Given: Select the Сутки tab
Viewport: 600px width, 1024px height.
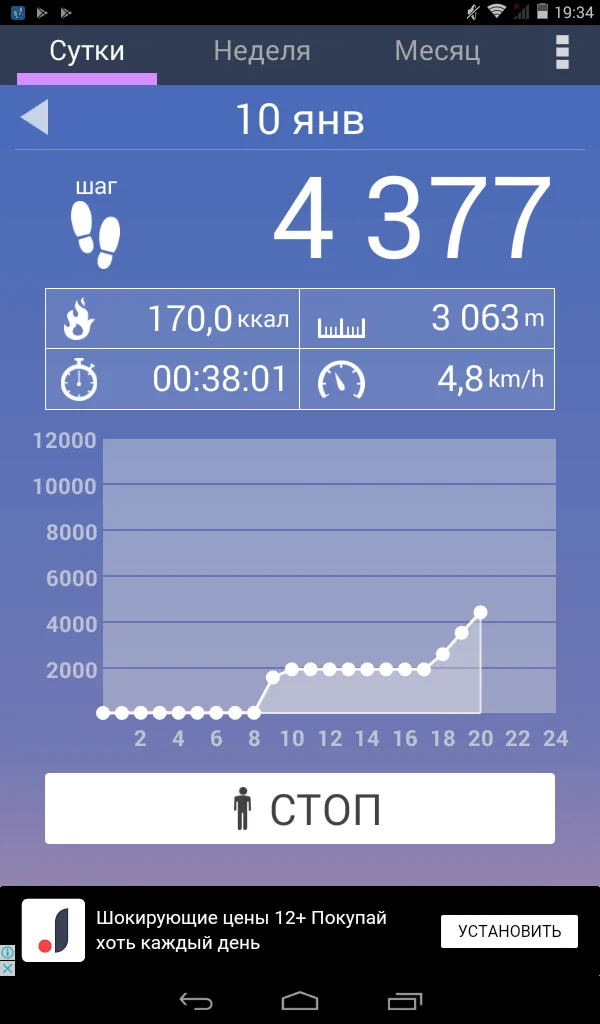Looking at the screenshot, I should pos(87,51).
